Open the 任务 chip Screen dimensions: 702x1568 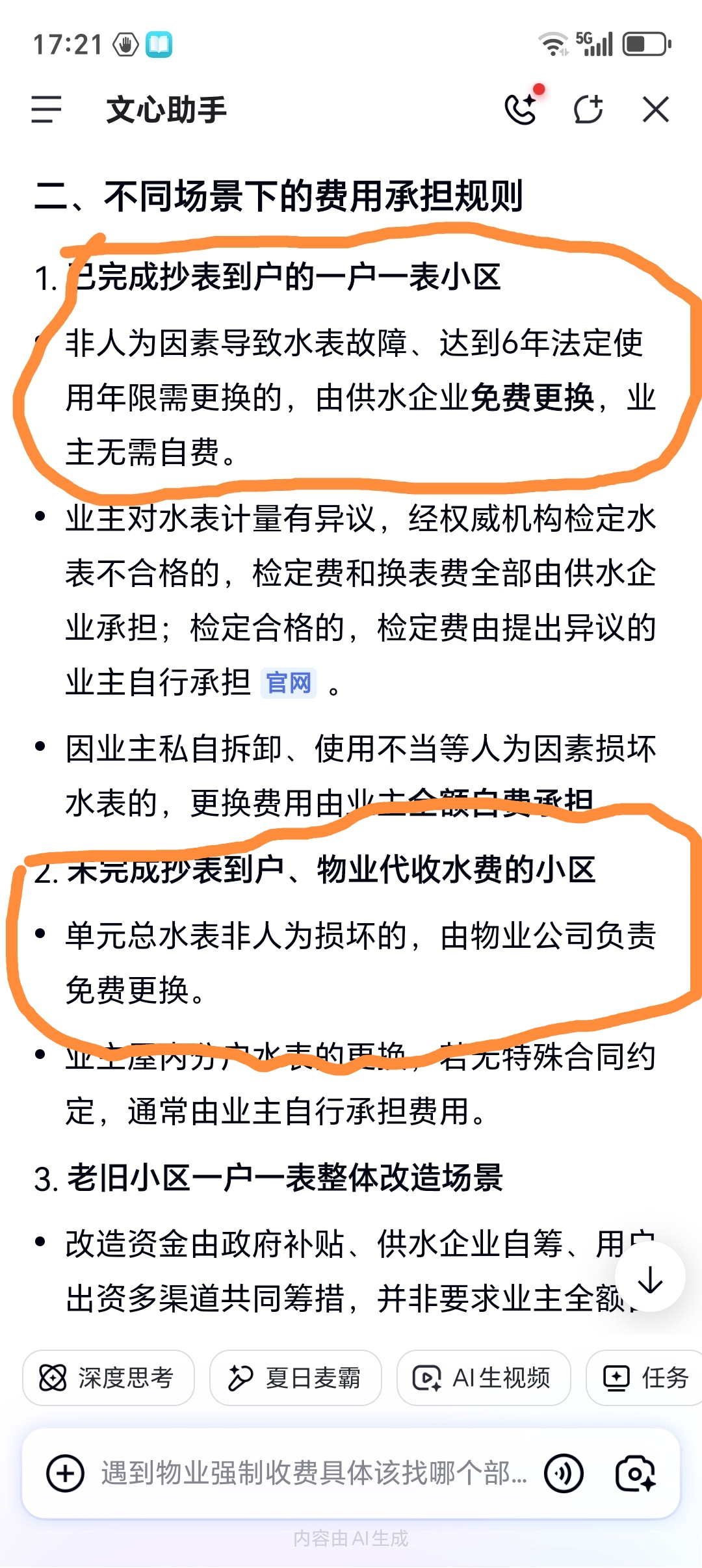(644, 1378)
